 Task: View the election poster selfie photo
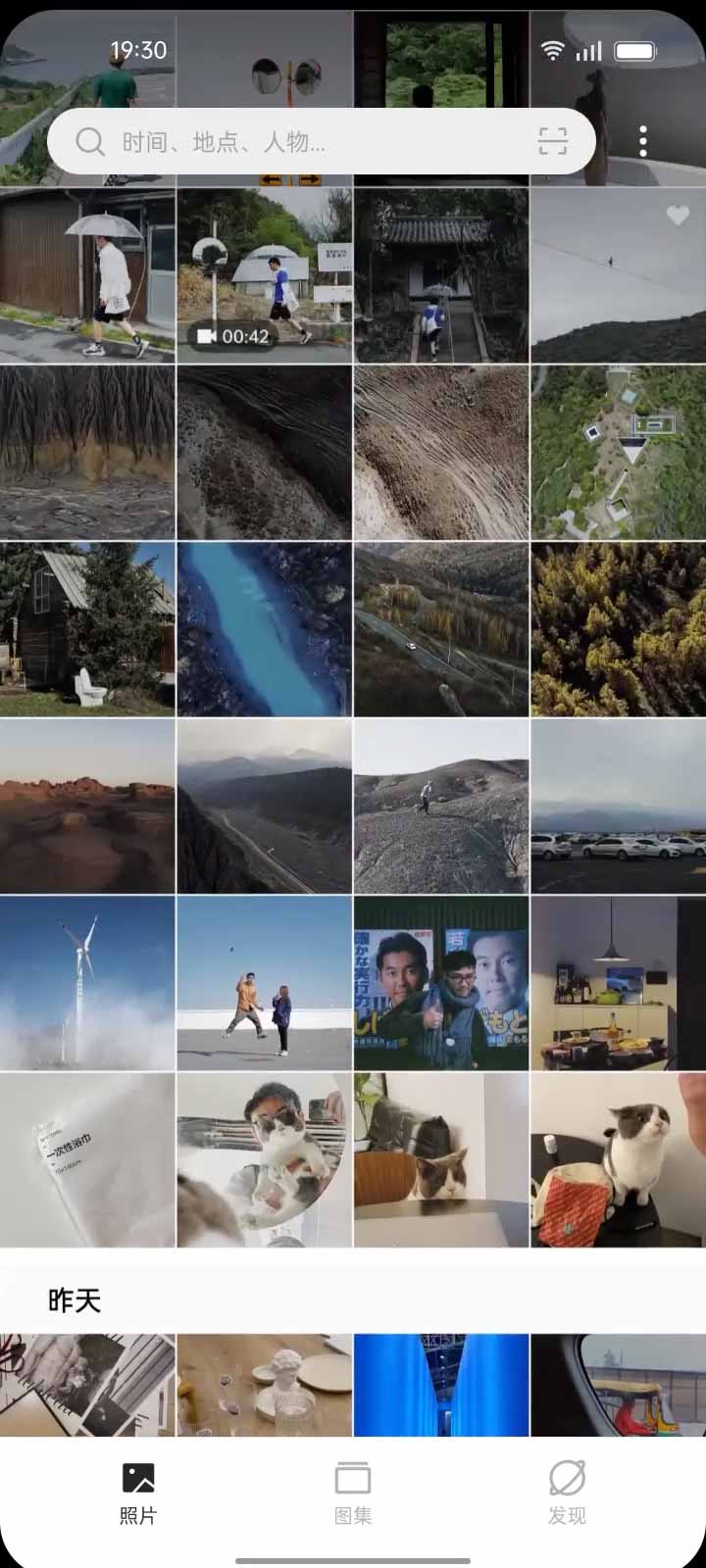coord(441,982)
